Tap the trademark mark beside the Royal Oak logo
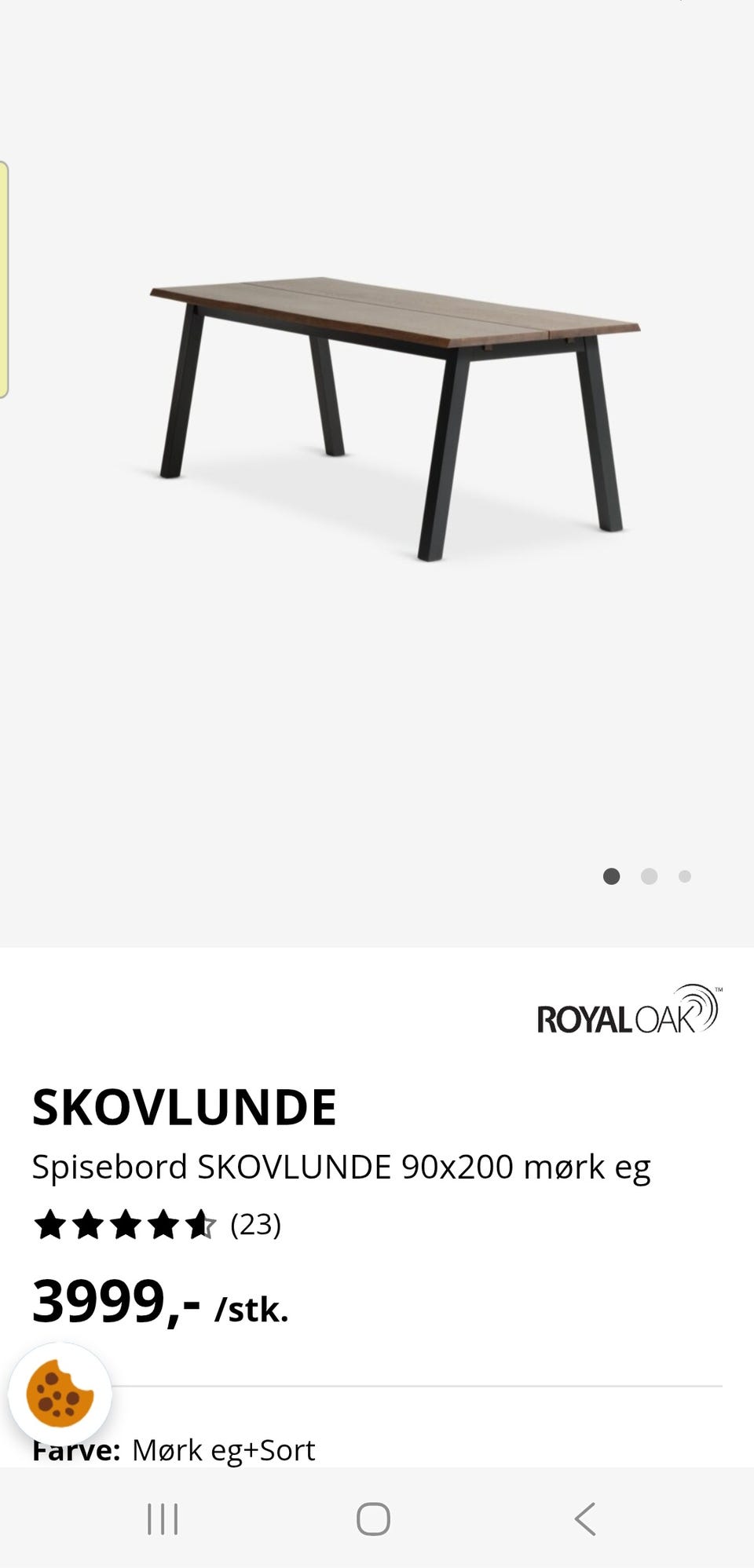The image size is (754, 1568). [717, 991]
